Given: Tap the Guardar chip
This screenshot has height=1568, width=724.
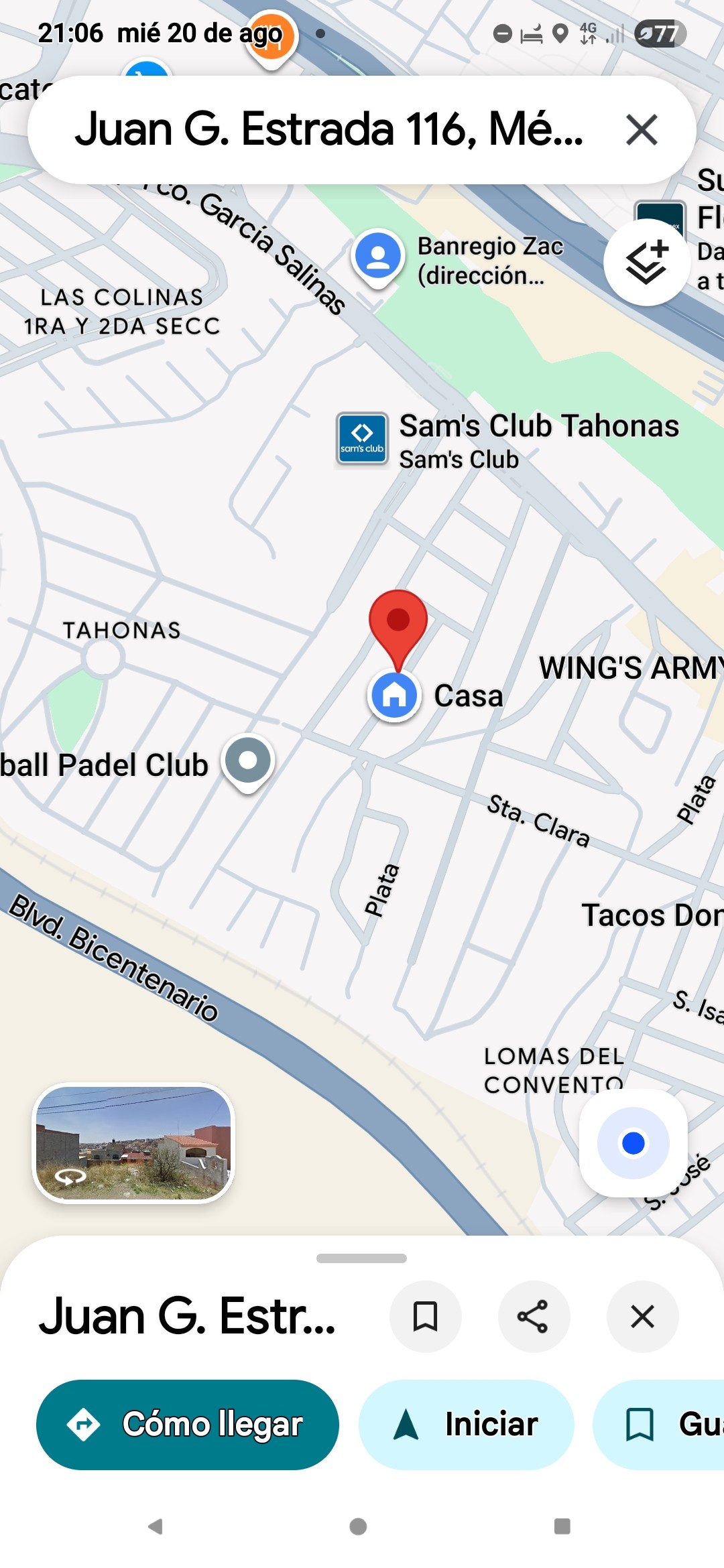Looking at the screenshot, I should [664, 1425].
